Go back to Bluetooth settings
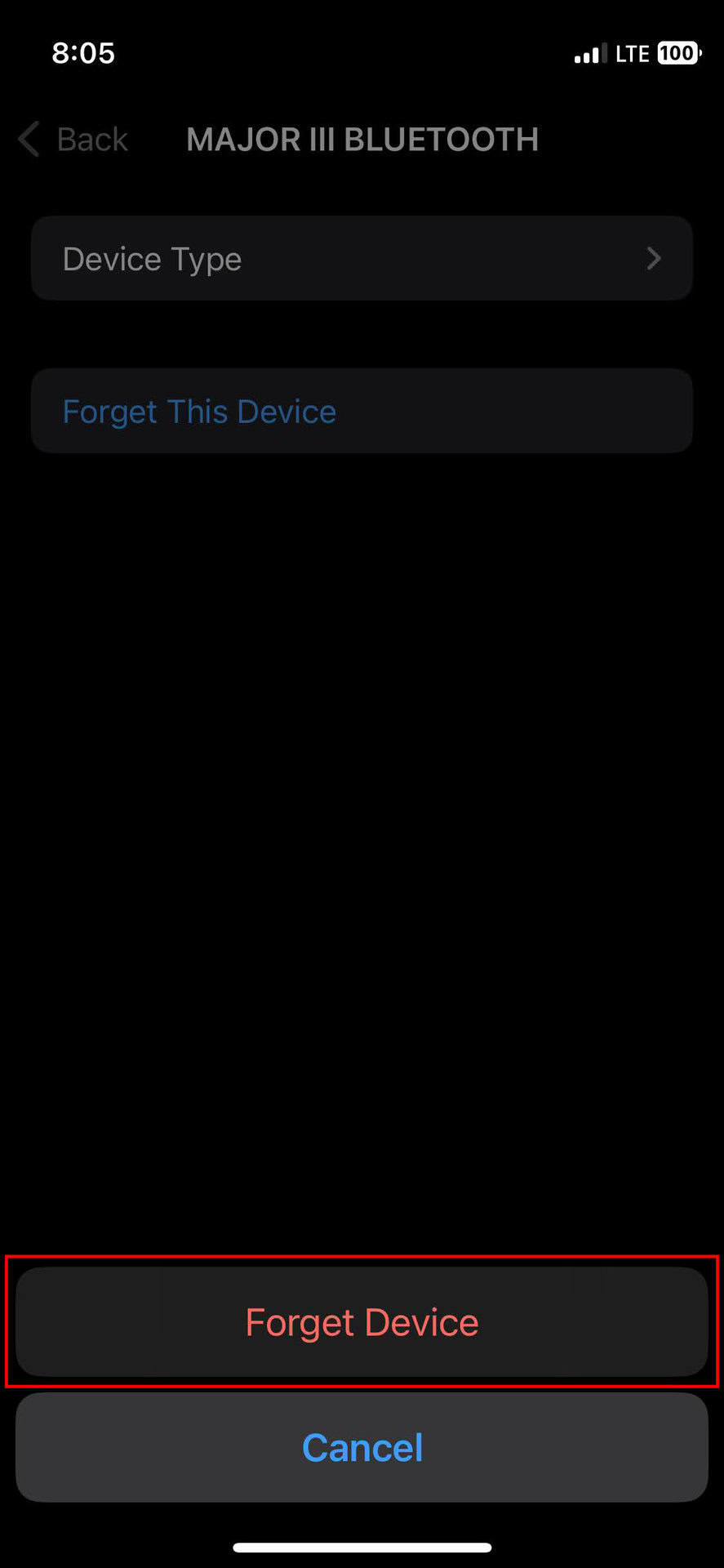The width and height of the screenshot is (724, 1568). coord(73,140)
